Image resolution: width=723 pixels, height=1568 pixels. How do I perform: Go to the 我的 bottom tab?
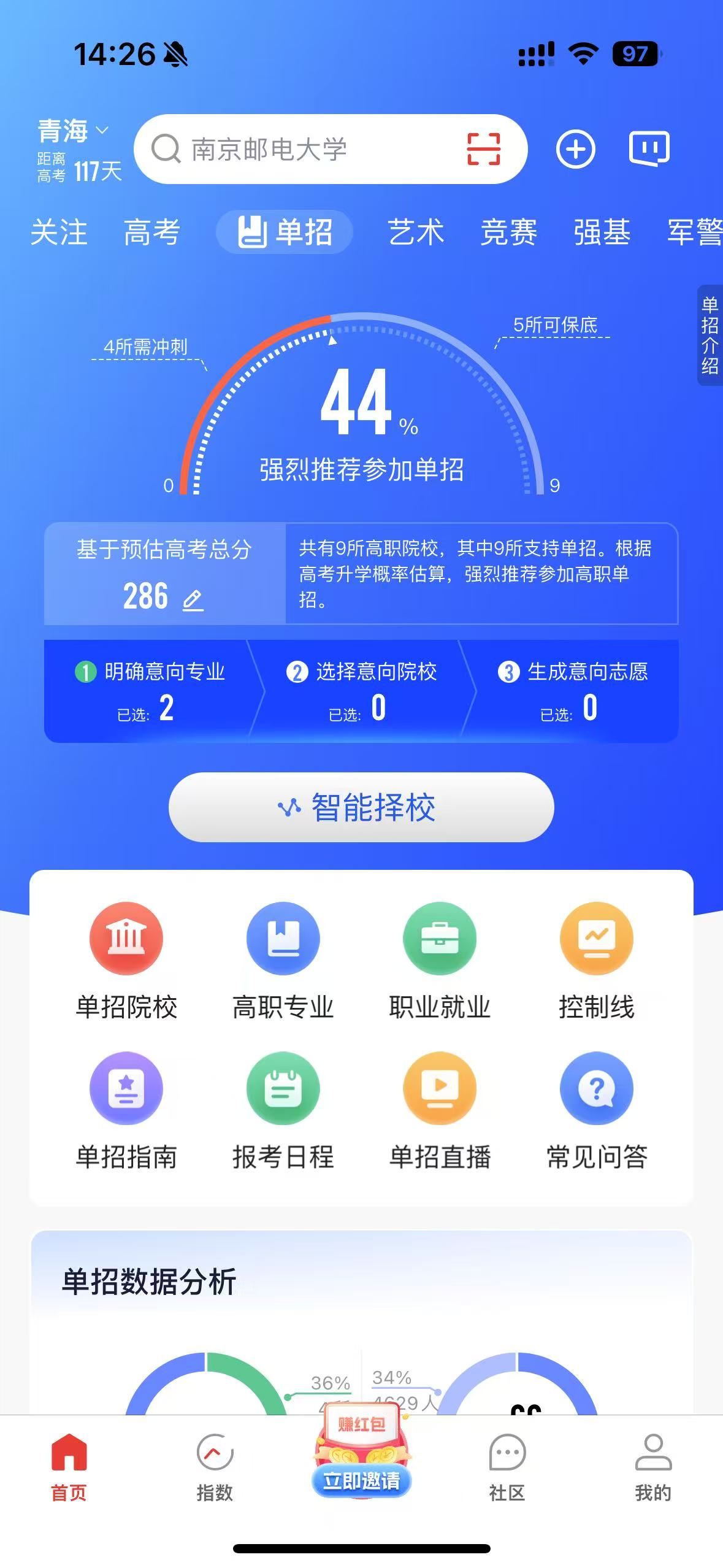point(652,1467)
